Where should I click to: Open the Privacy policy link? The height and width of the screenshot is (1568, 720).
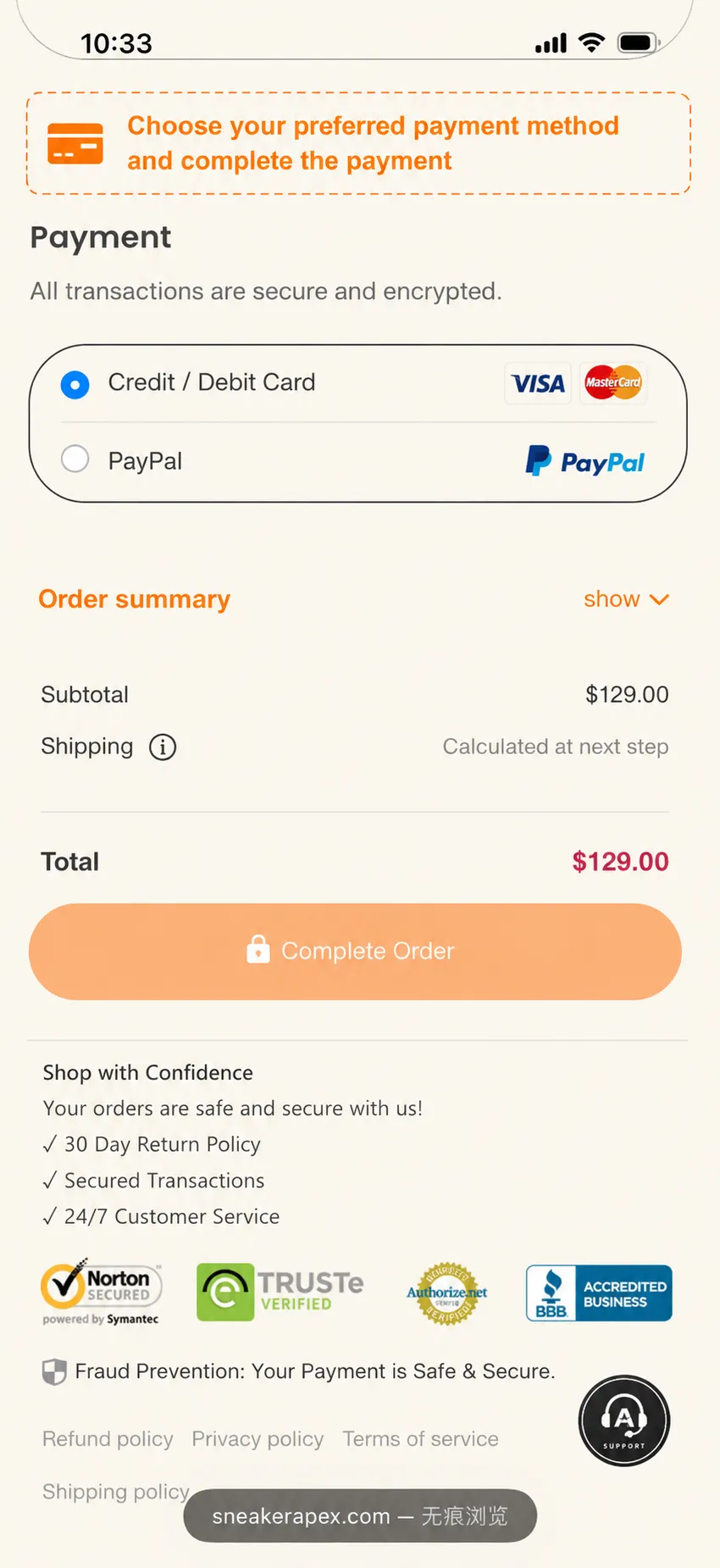[x=258, y=1439]
